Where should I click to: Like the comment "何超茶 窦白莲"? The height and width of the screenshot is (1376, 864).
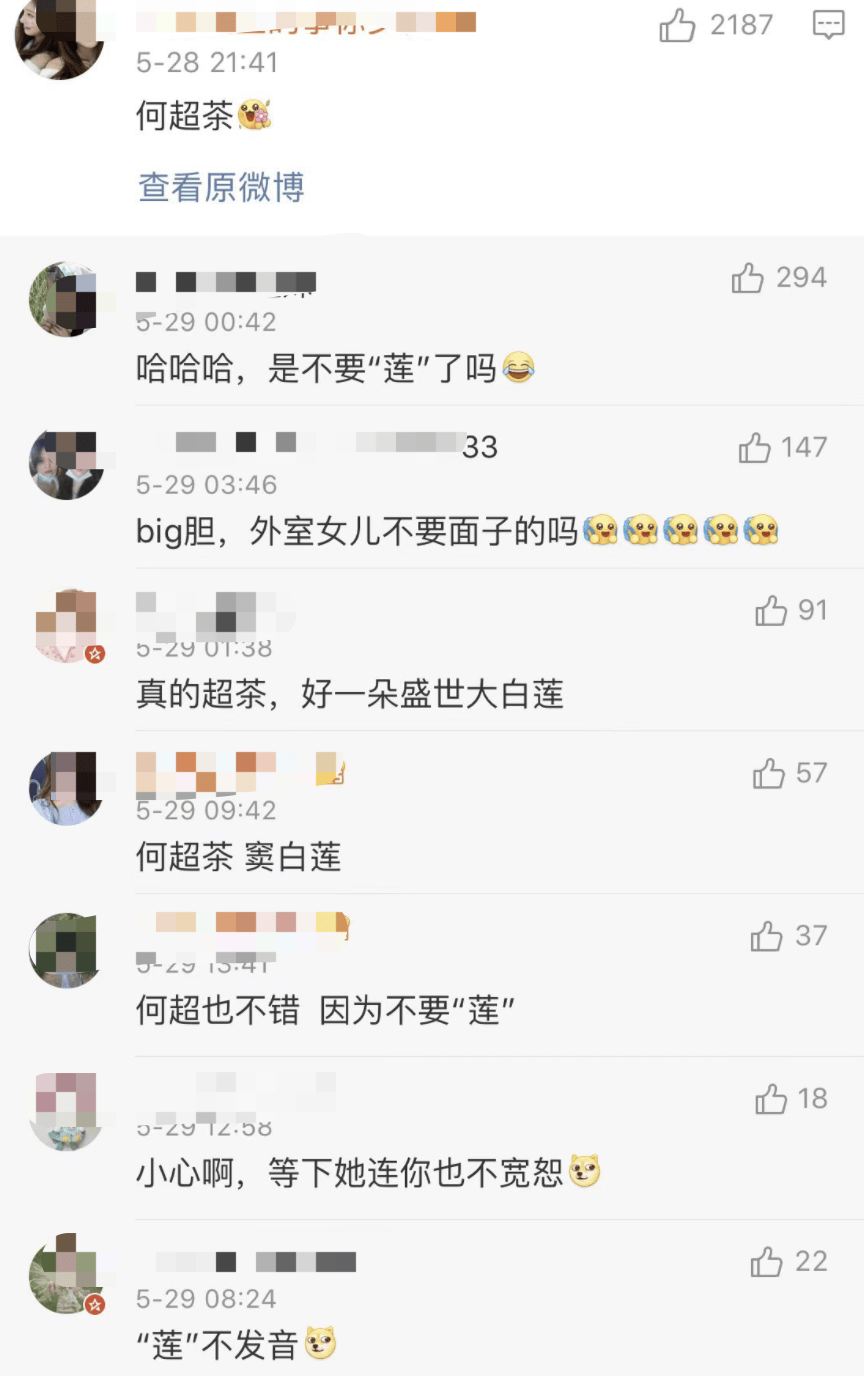point(769,773)
